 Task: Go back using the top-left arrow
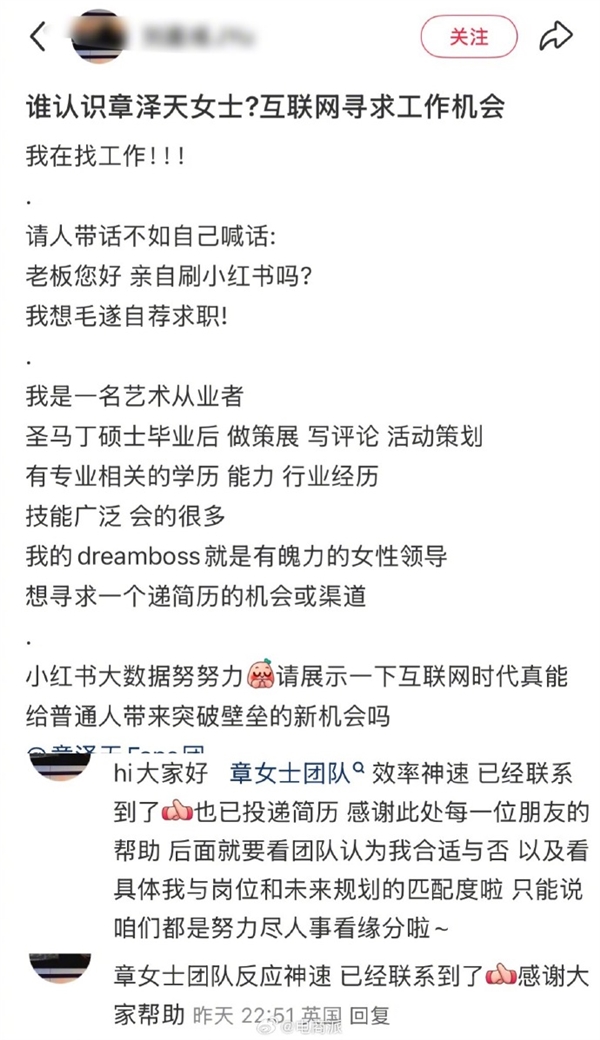point(38,38)
